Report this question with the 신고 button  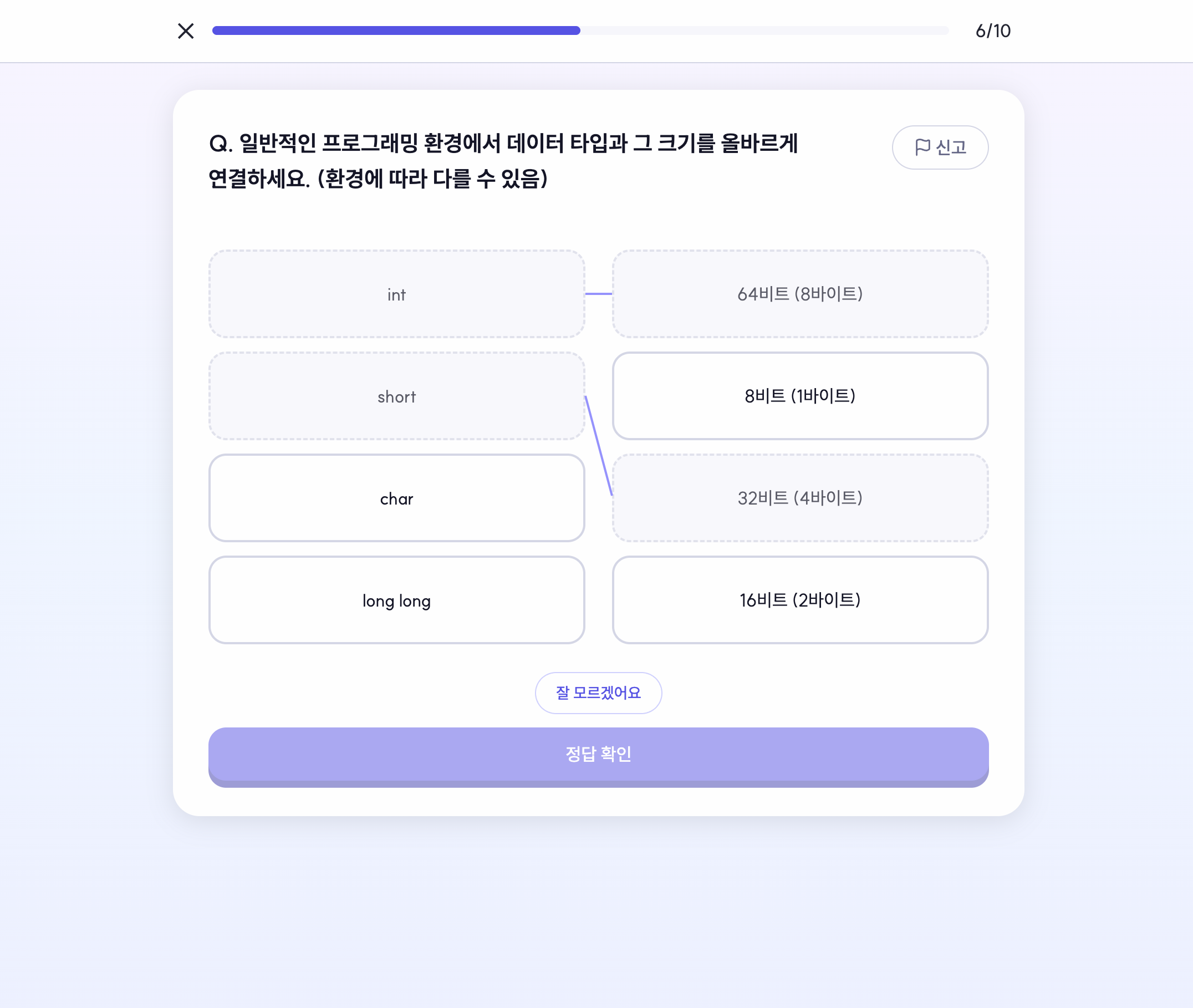click(x=940, y=147)
